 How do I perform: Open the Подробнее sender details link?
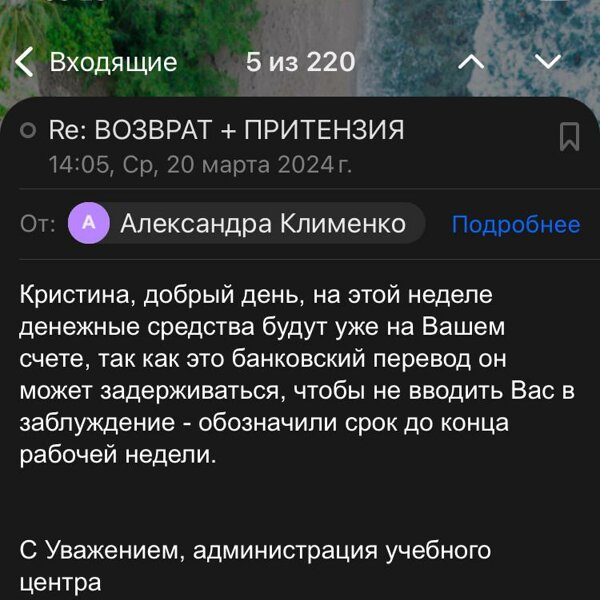coord(516,224)
